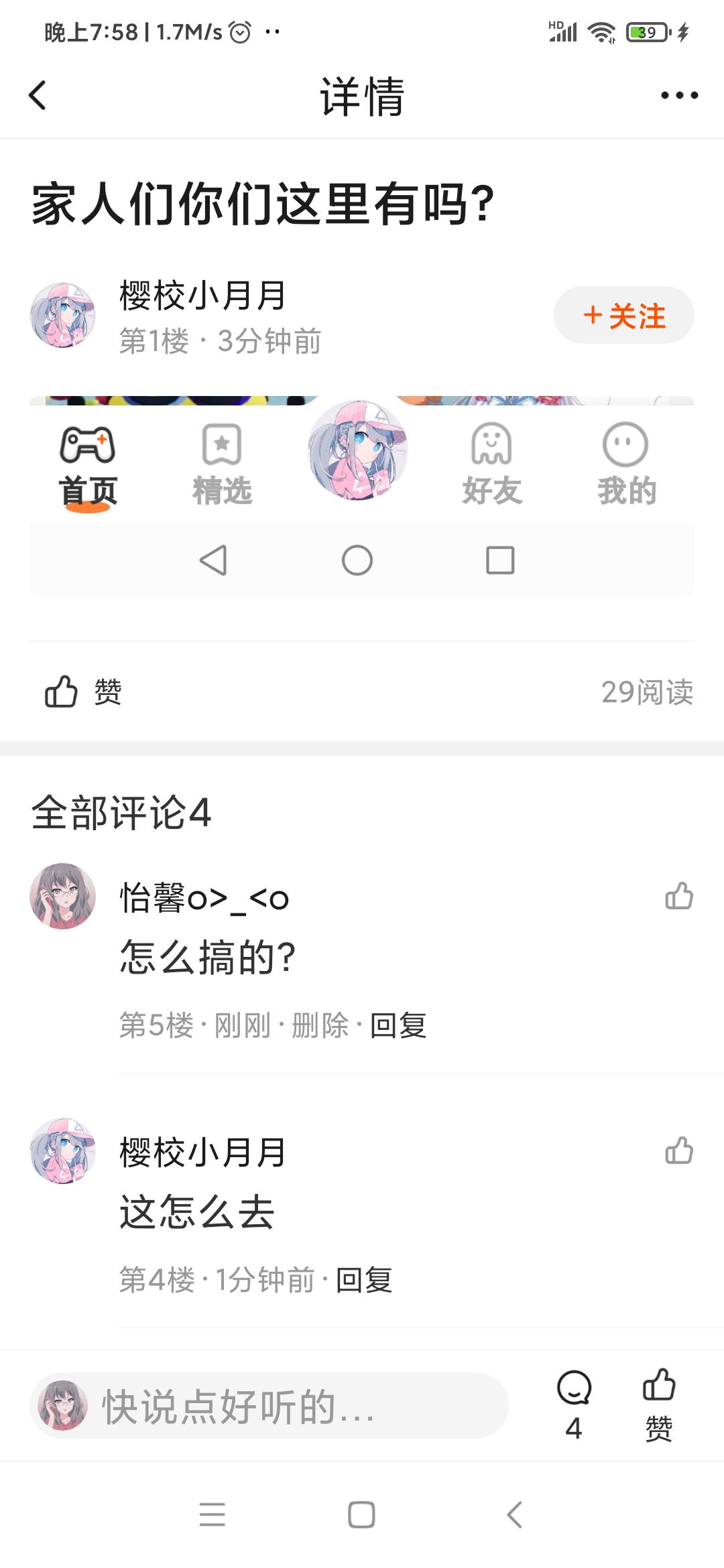This screenshot has width=724, height=1568.
Task: Open the attached screenshot image in the post
Action: click(362, 496)
